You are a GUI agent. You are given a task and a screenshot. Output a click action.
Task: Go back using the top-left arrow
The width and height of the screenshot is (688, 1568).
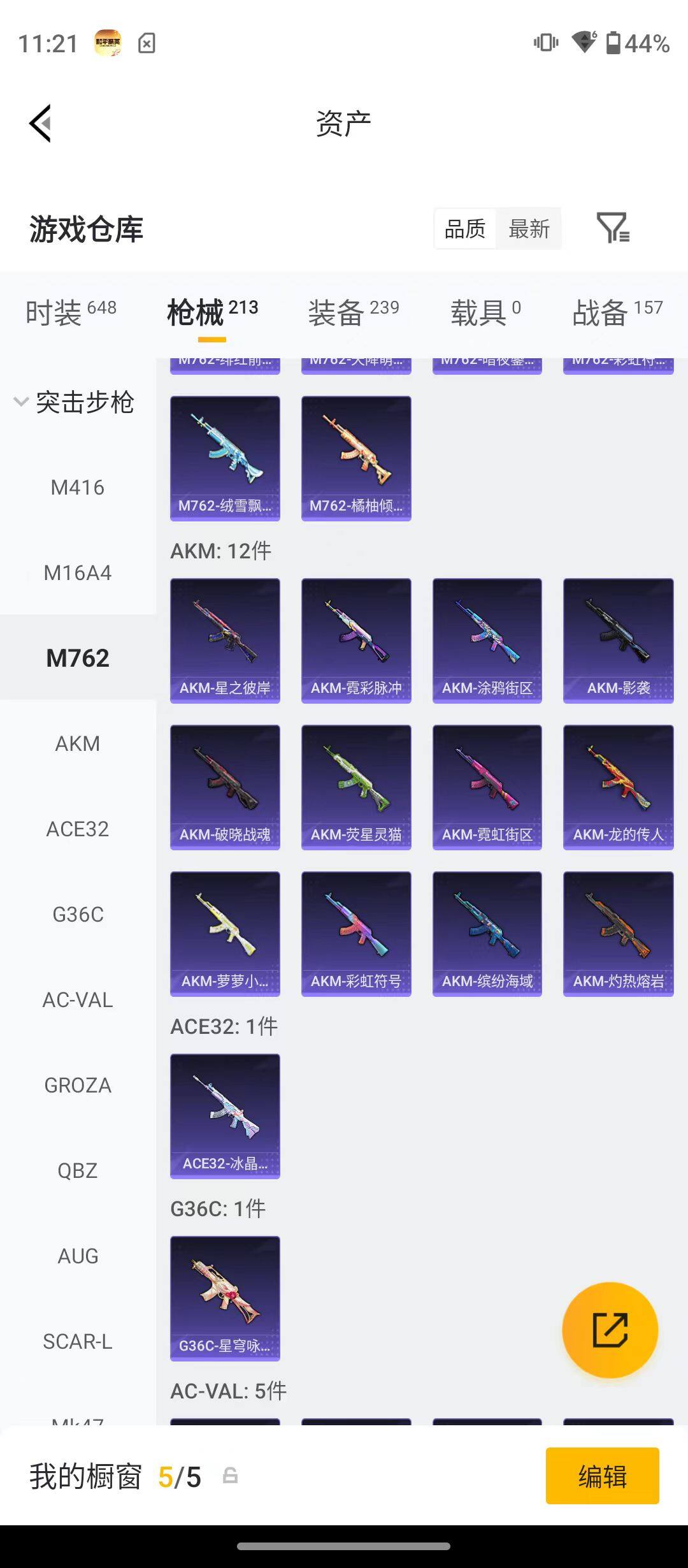pyautogui.click(x=40, y=123)
